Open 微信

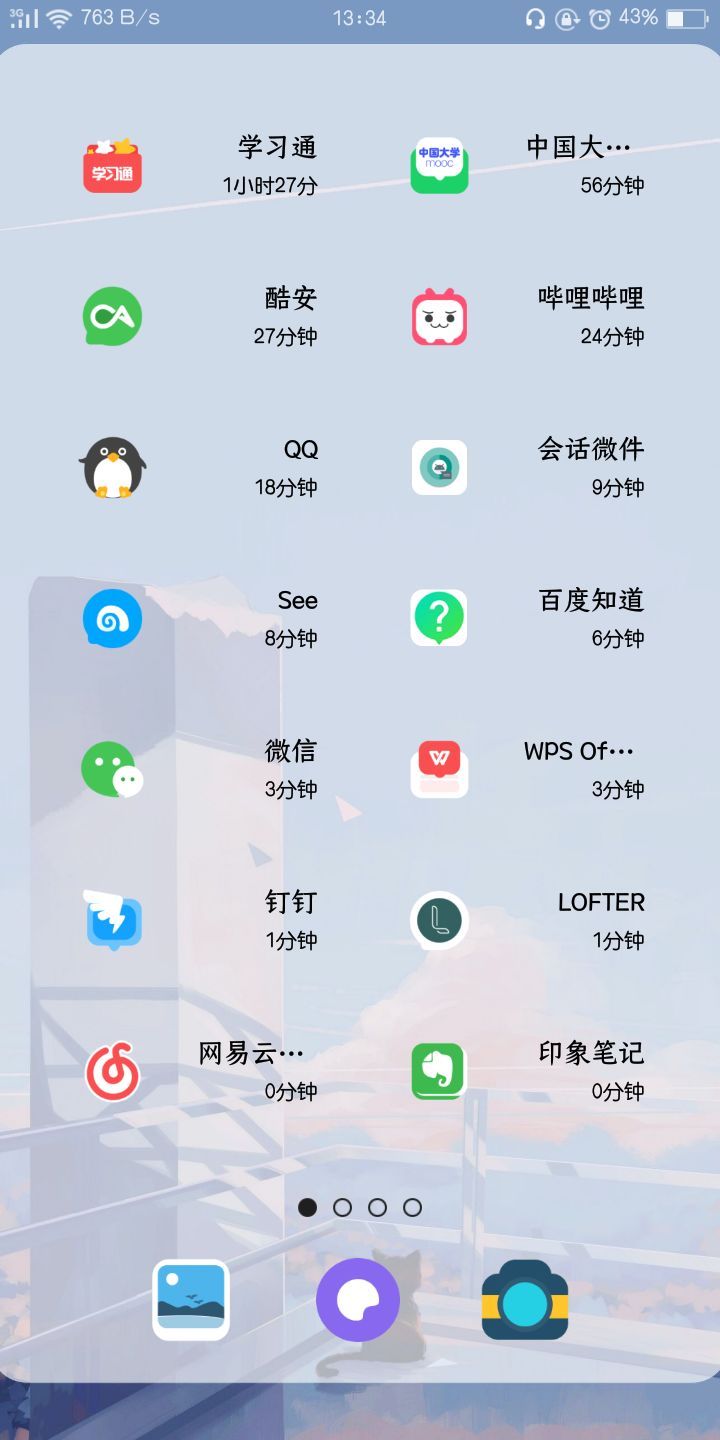click(x=112, y=770)
